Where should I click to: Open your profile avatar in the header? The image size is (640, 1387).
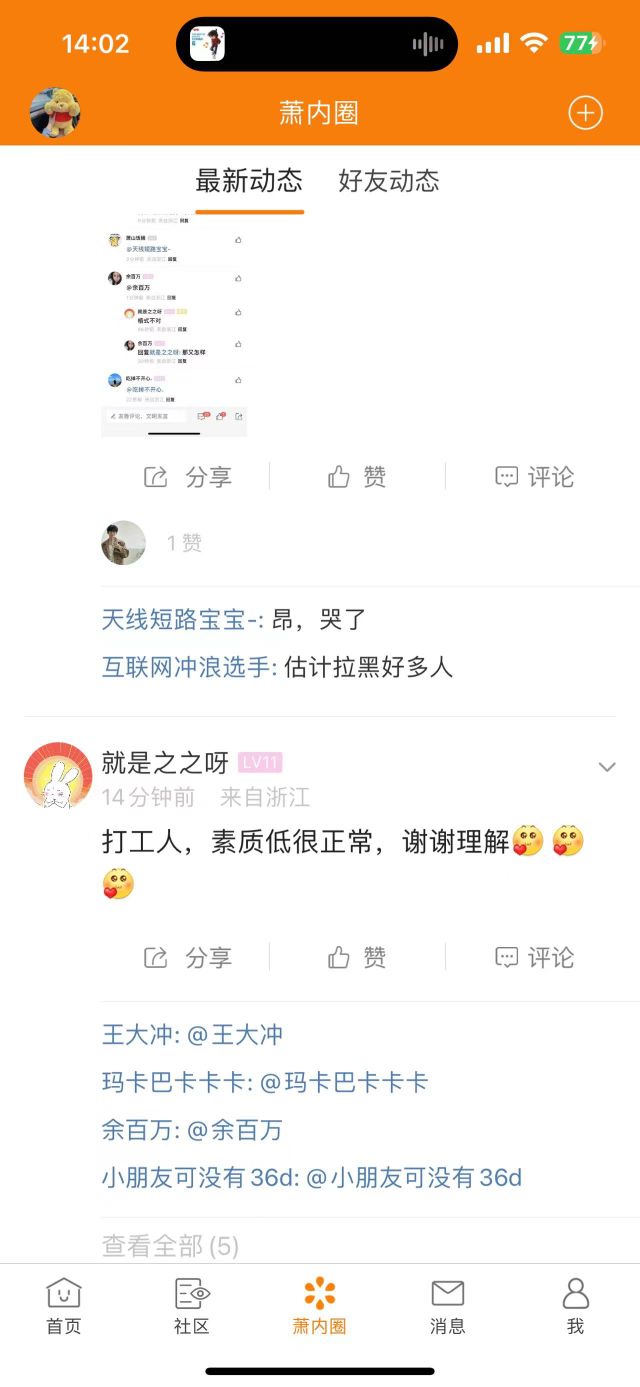(55, 112)
